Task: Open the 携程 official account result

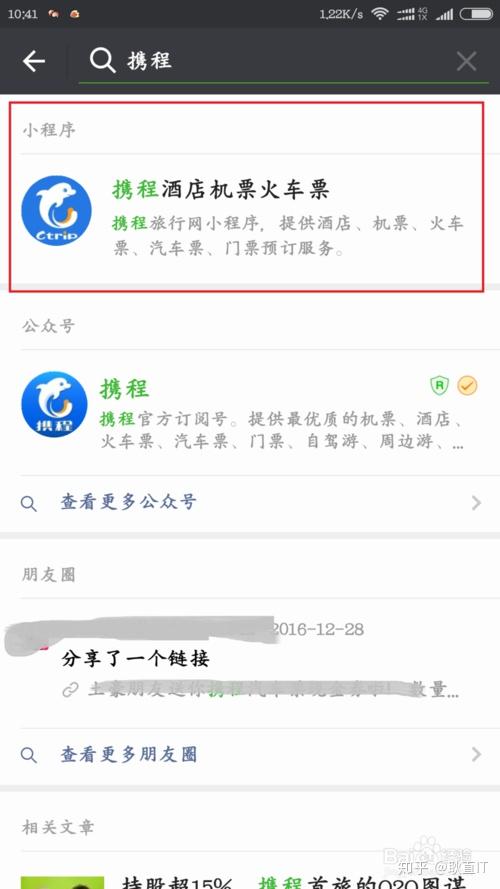Action: (x=250, y=412)
